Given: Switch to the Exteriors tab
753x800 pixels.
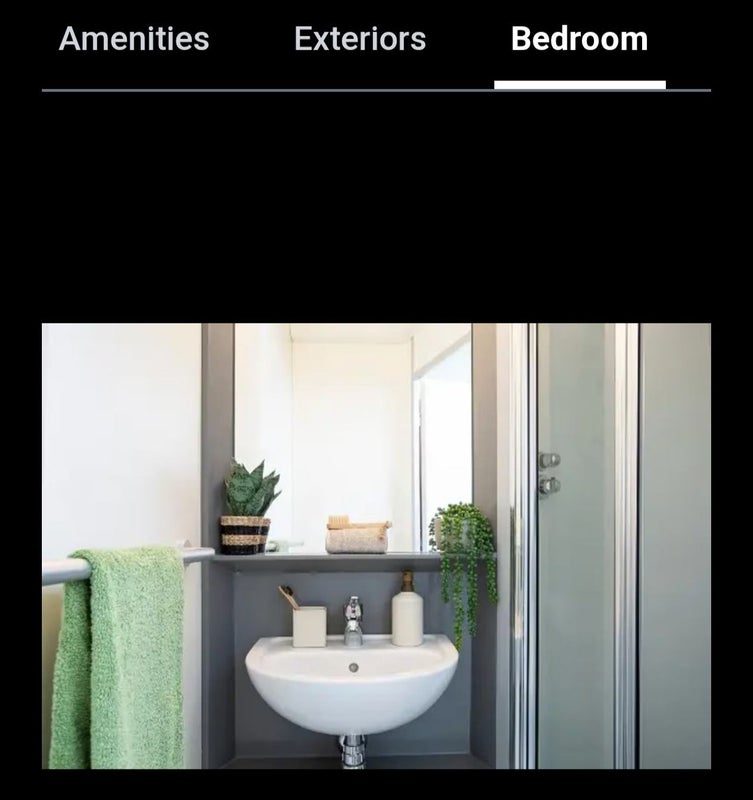Looking at the screenshot, I should 360,40.
